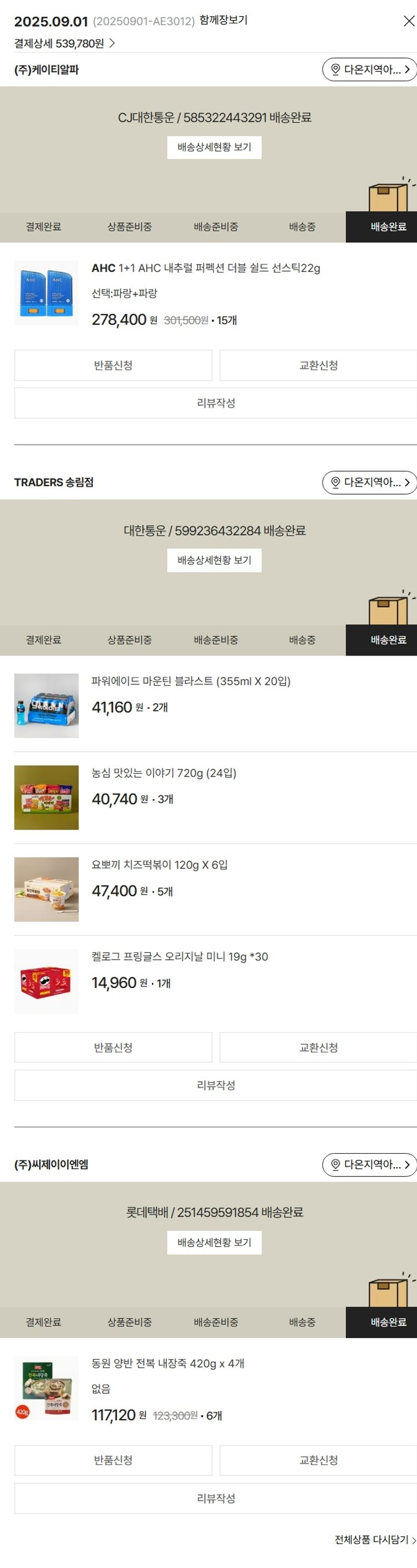This screenshot has height=1568, width=417.
Task: Request 교환신청 for the AHC 선스틱 order
Action: (318, 365)
